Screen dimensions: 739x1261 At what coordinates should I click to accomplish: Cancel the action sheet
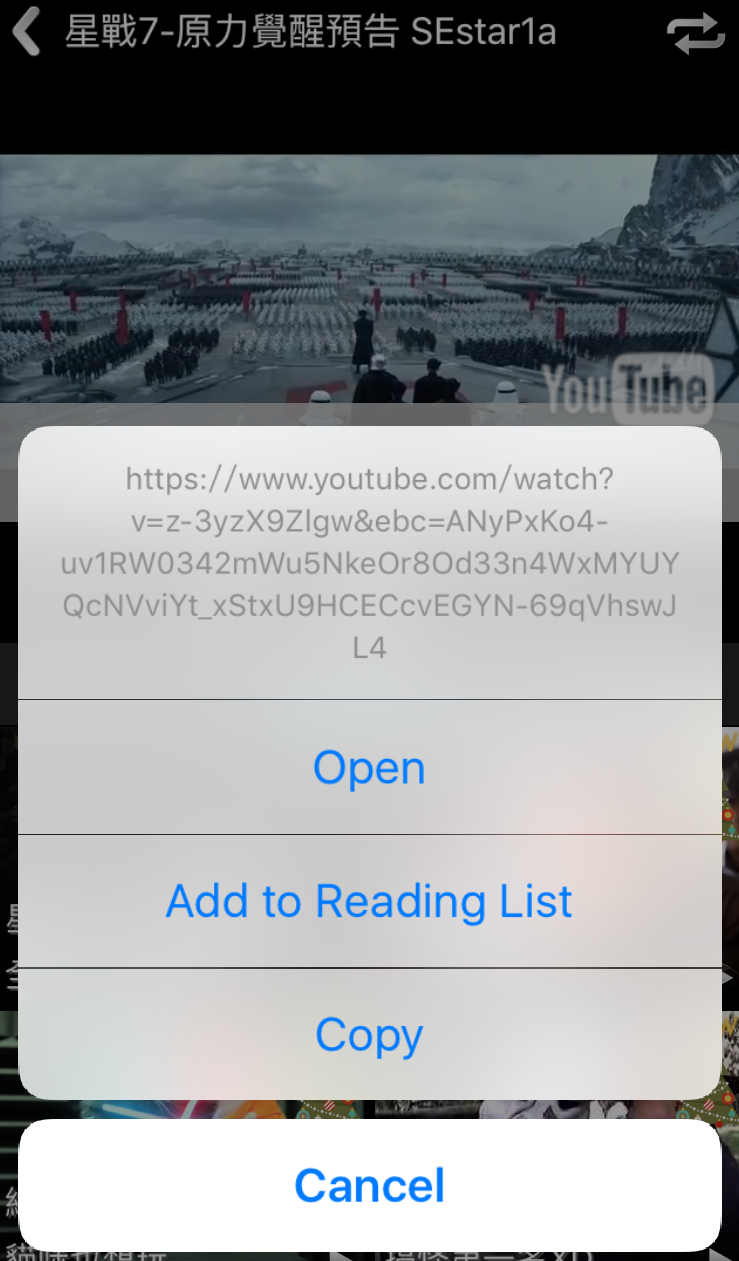(369, 1185)
